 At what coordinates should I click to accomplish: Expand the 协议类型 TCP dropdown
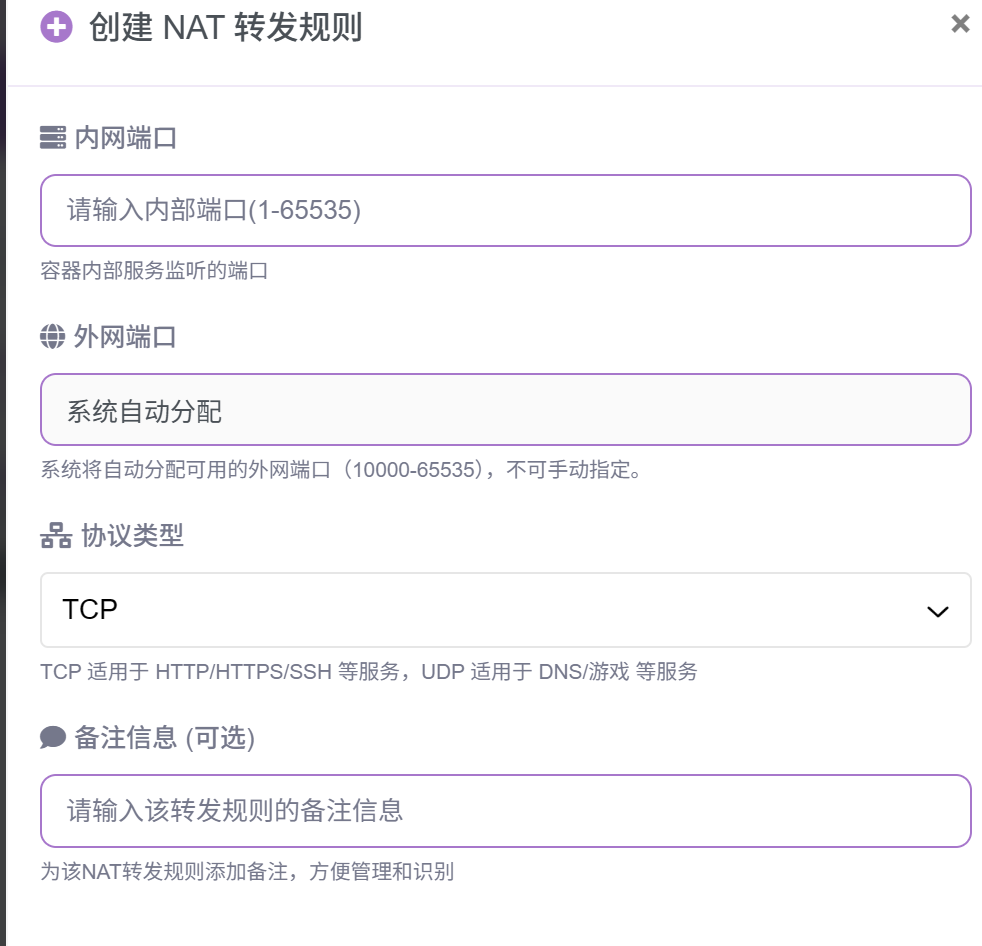pos(505,610)
